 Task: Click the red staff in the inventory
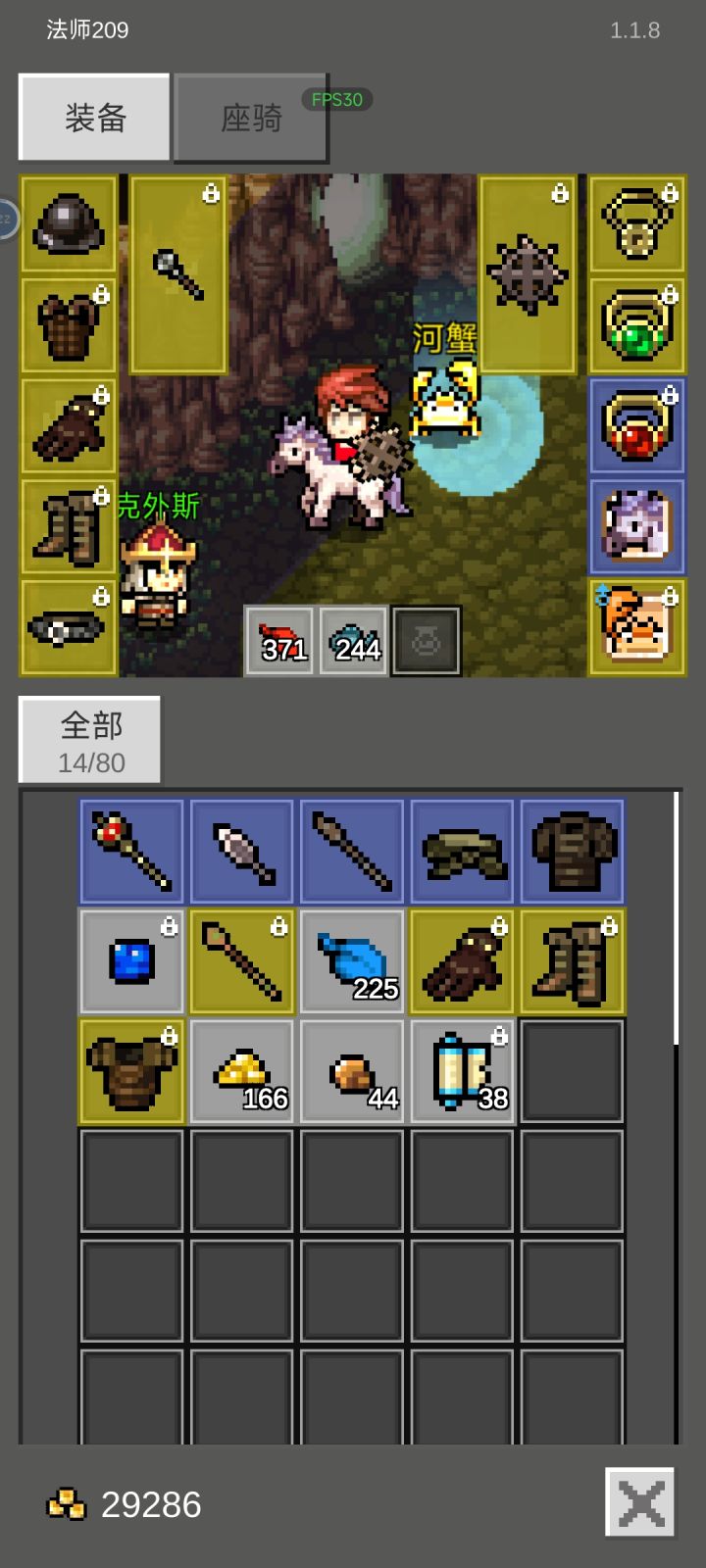tap(131, 851)
